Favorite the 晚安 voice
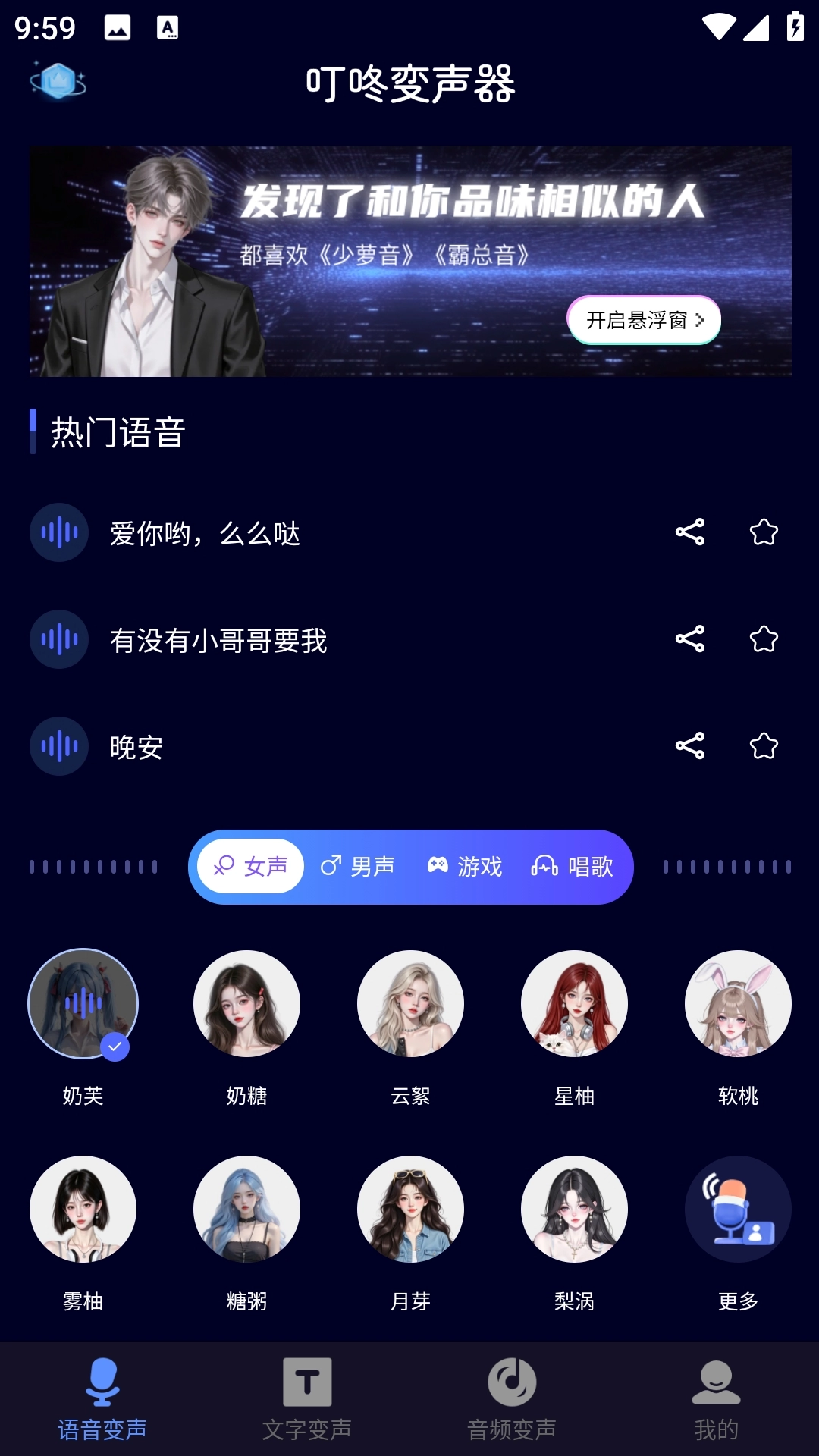Screen dimensions: 819x1456 click(764, 745)
